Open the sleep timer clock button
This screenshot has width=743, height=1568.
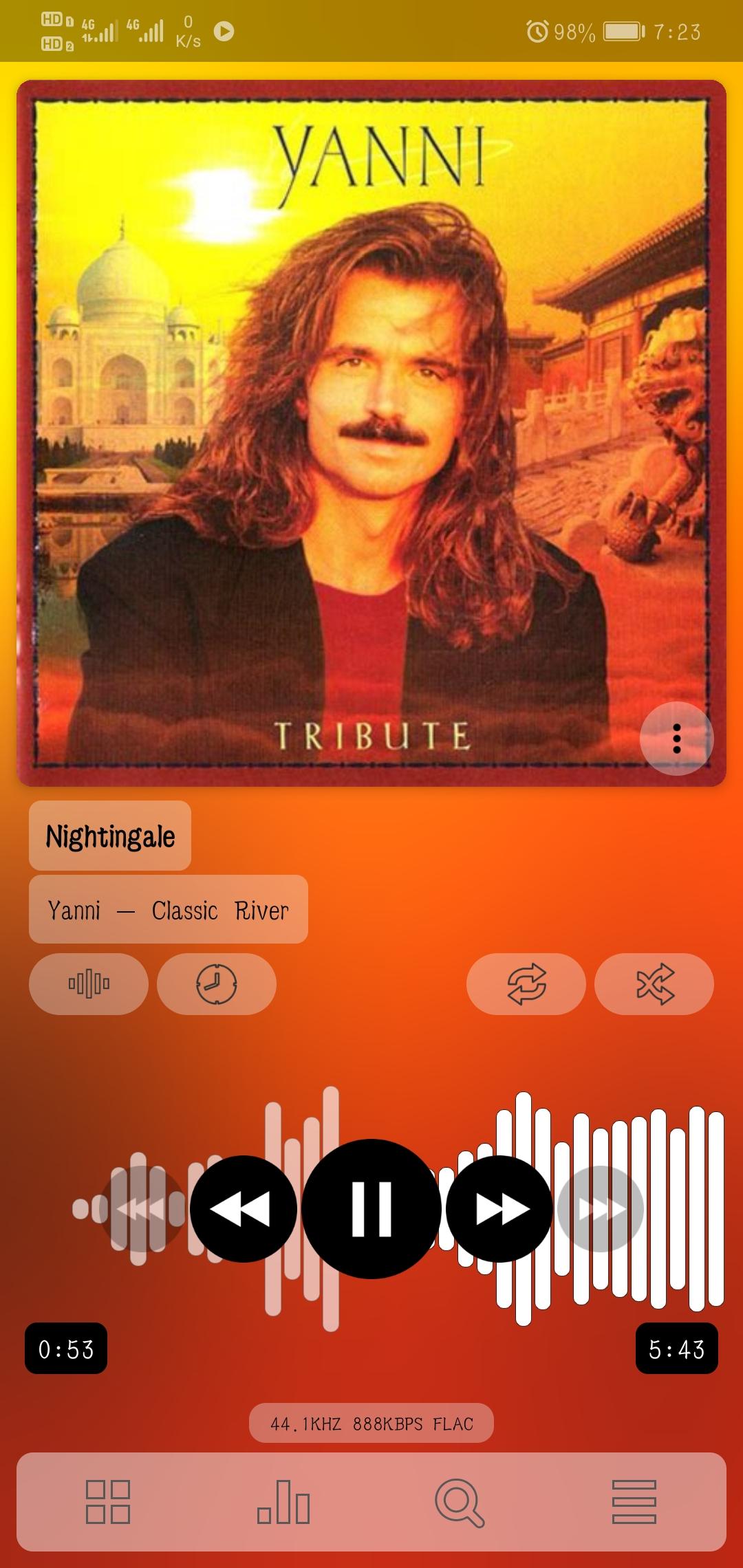(217, 983)
